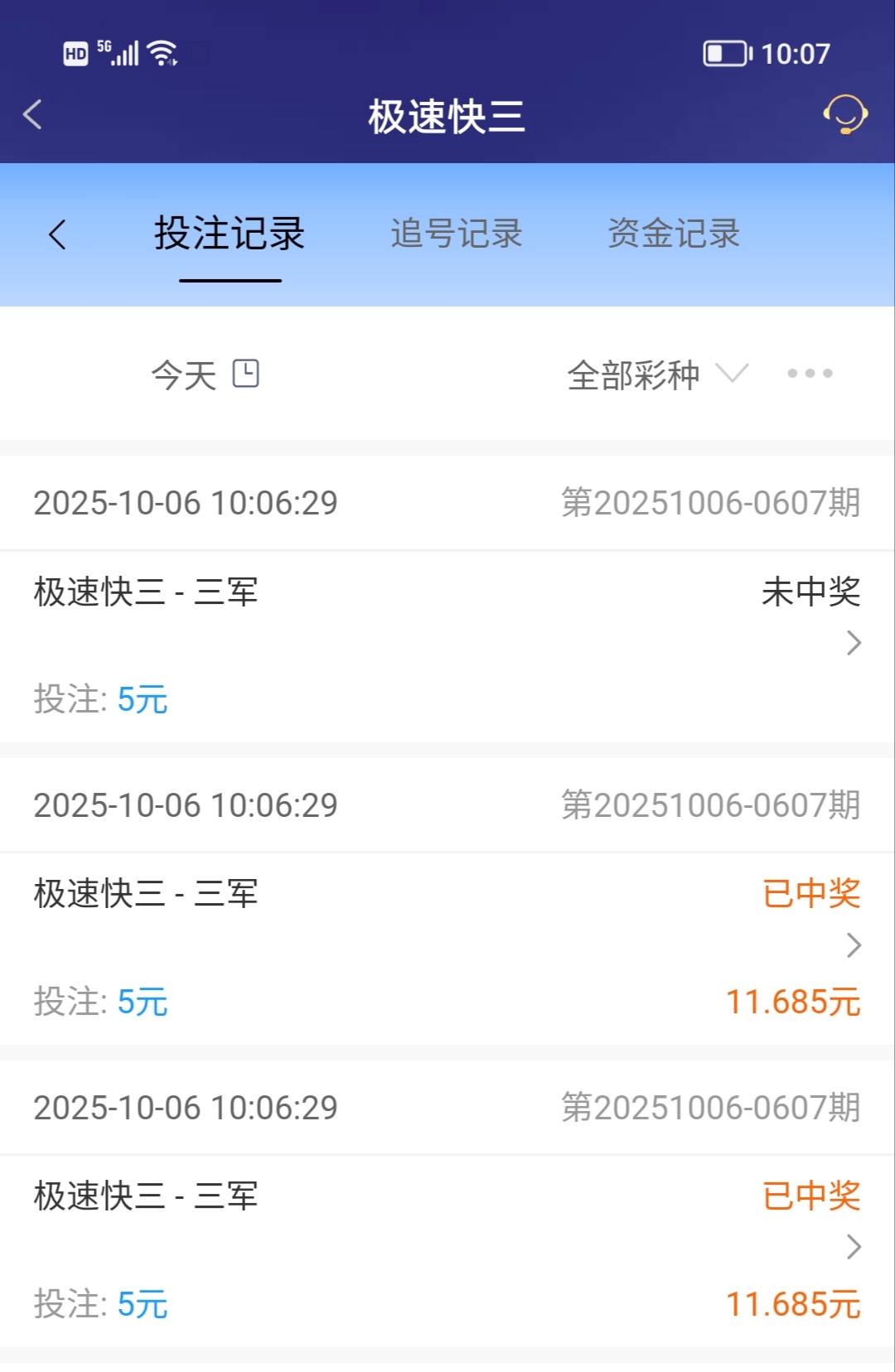Open the three-dot more options menu
895x1372 pixels.
[810, 374]
